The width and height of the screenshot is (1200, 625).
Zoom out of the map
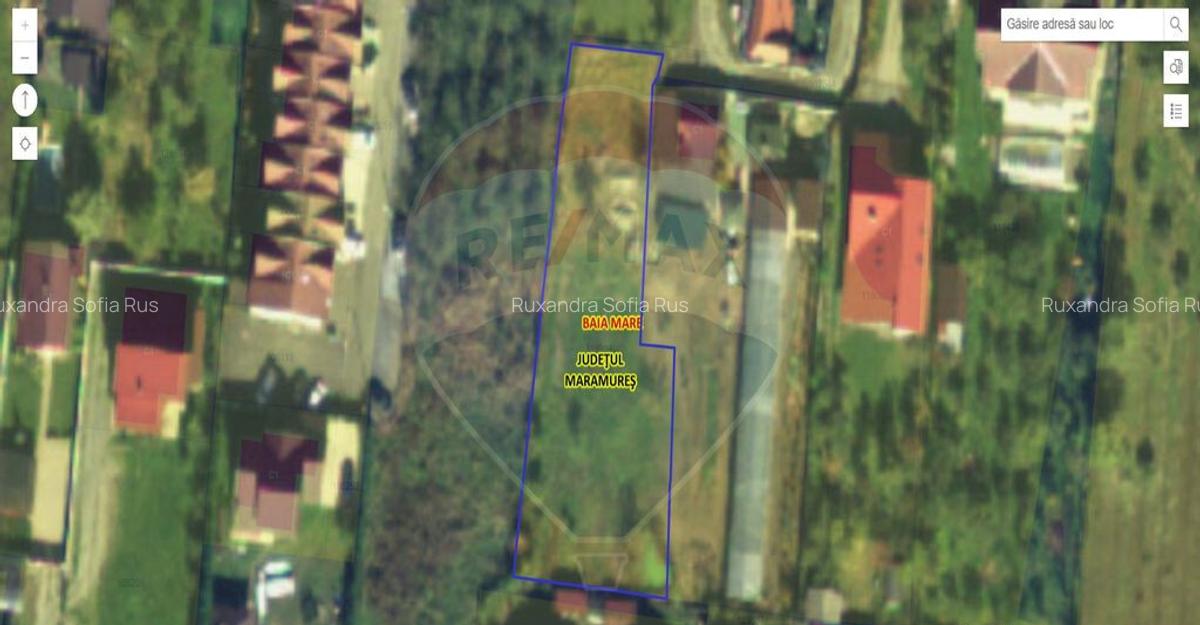[x=25, y=58]
